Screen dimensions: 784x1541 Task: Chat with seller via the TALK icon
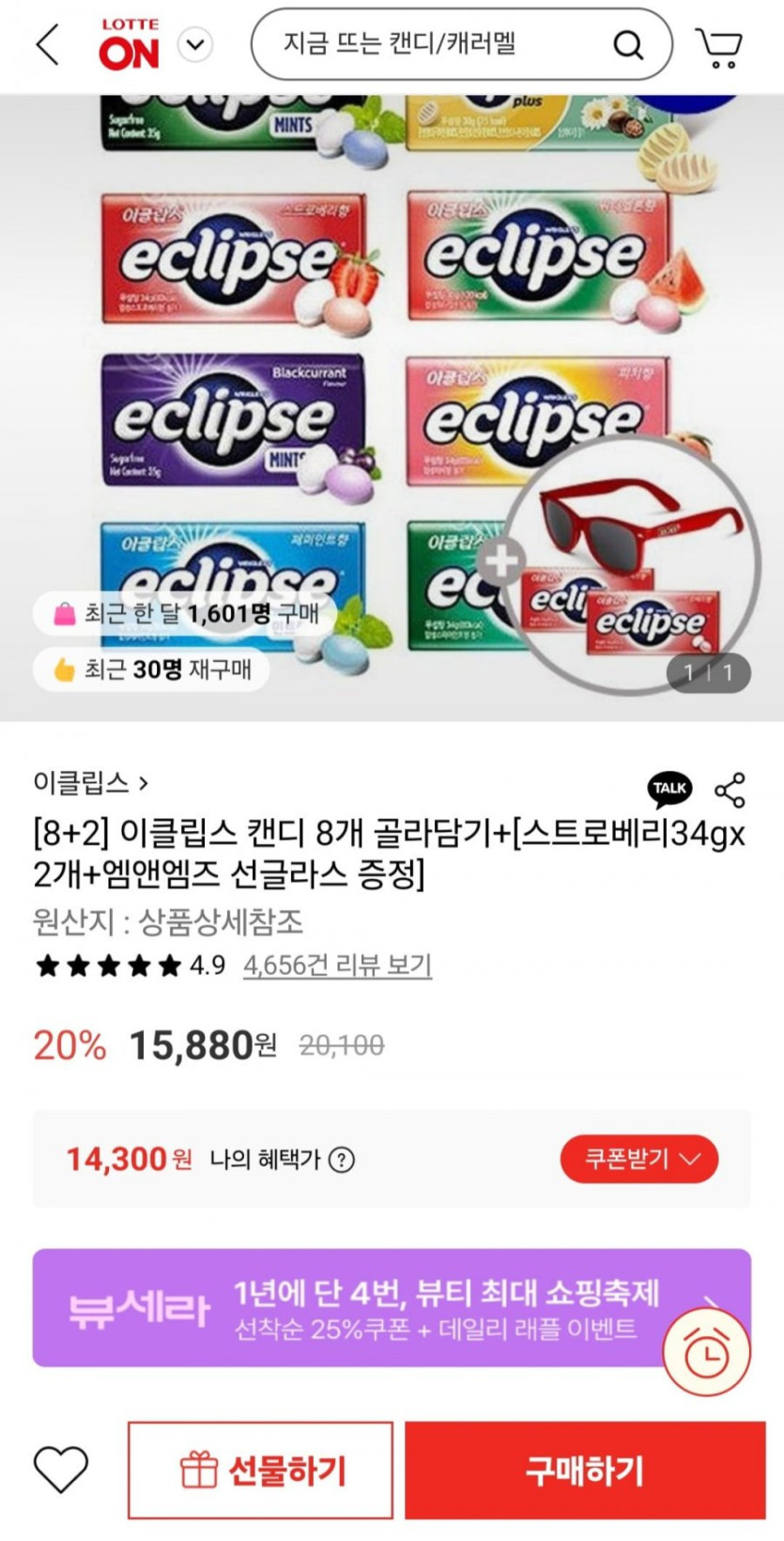(669, 789)
